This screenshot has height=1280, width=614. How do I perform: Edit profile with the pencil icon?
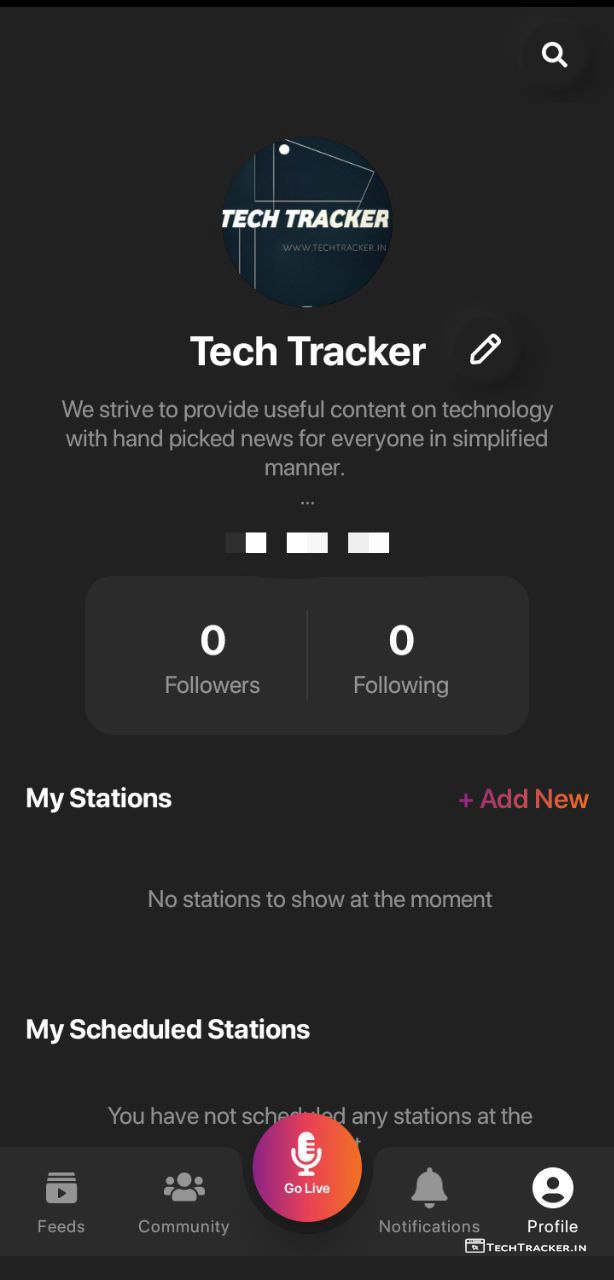point(485,349)
